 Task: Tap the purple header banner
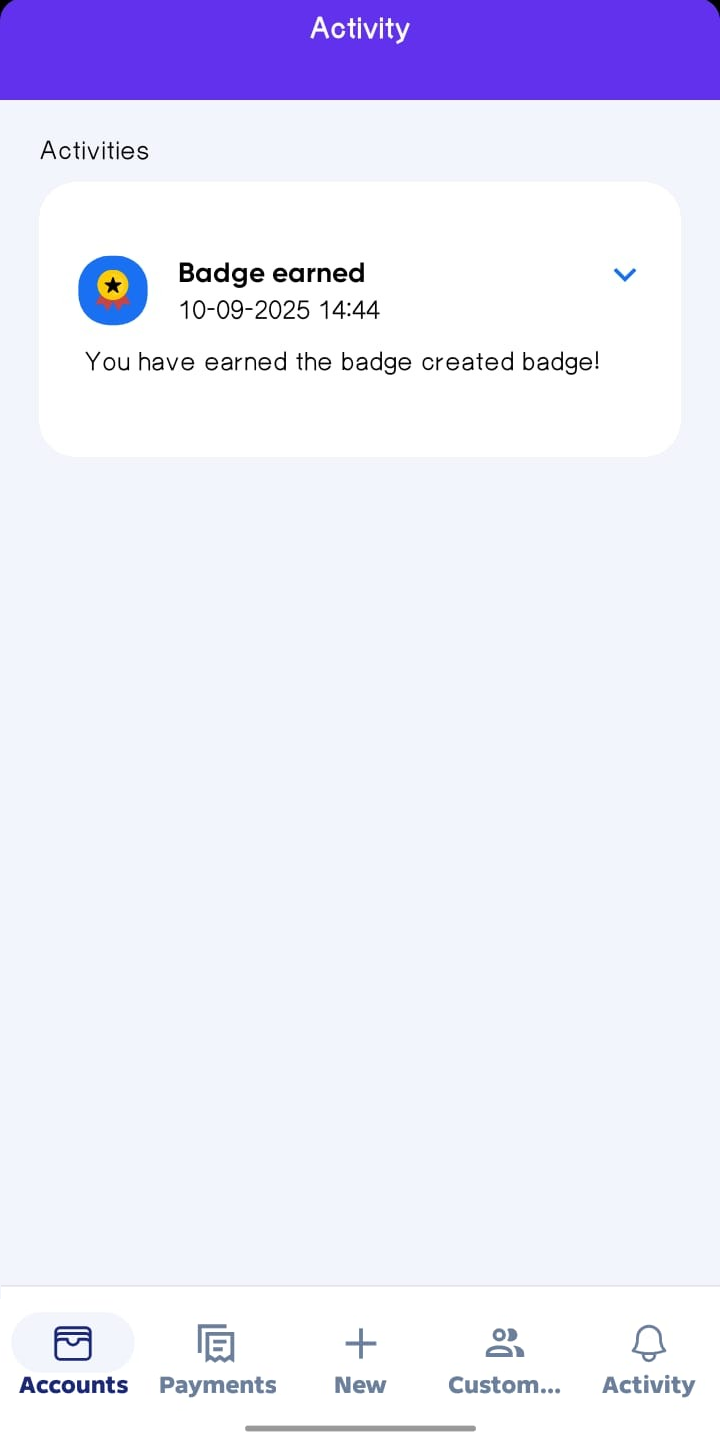pos(360,50)
